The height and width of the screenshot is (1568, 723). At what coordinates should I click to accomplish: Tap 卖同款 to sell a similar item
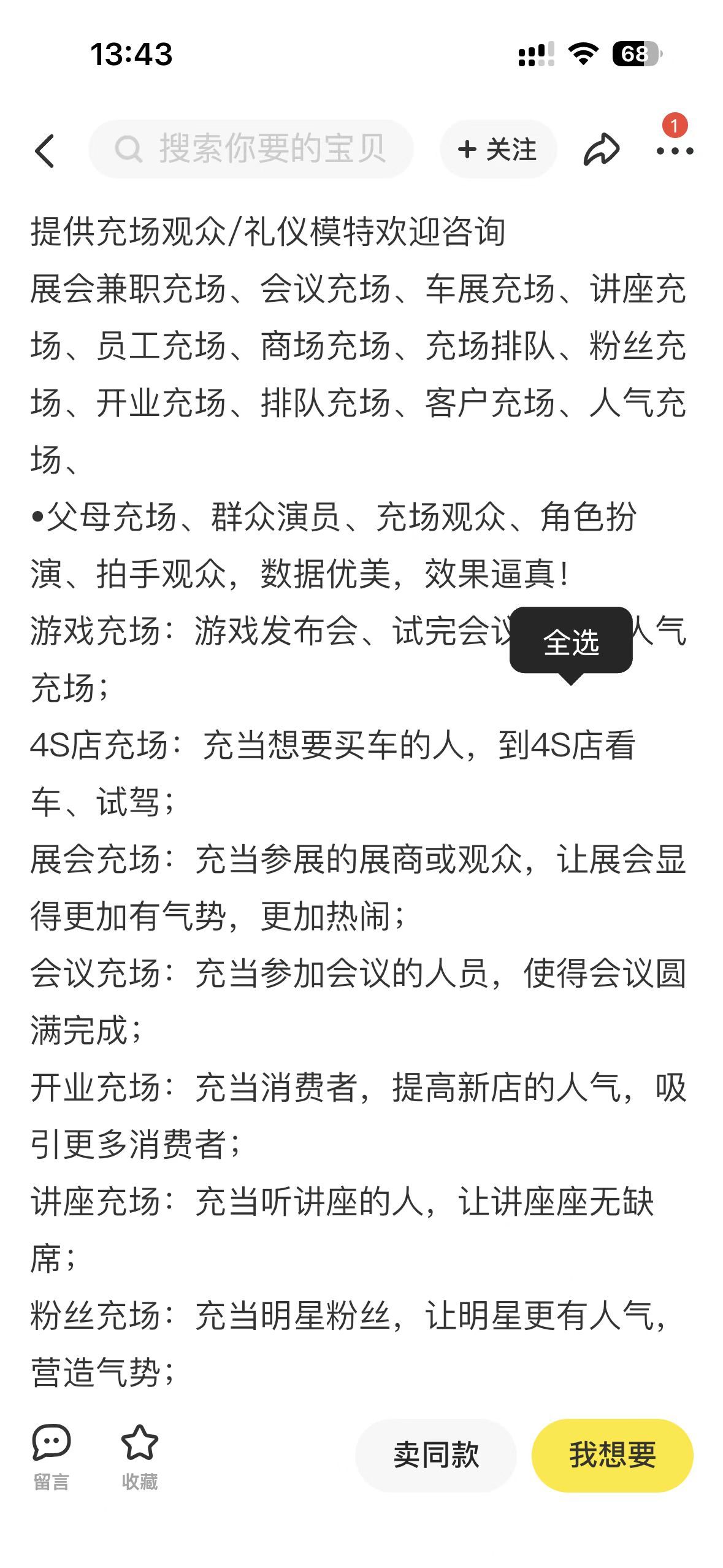point(436,1455)
